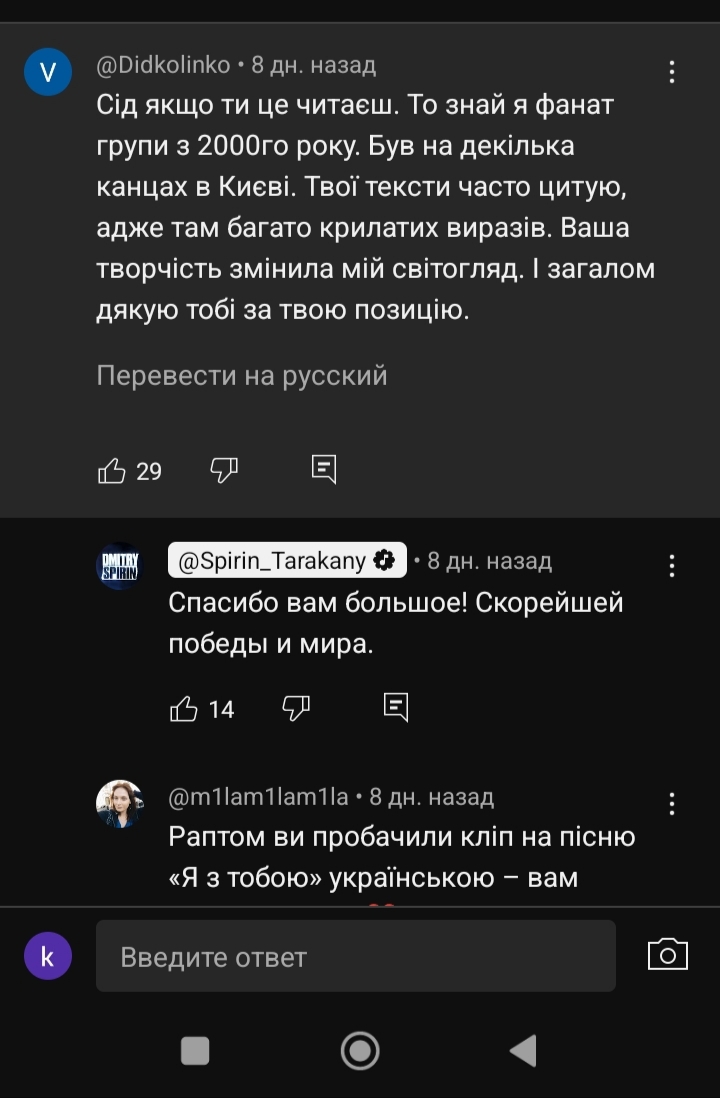Like Didkolinko's comment
The image size is (720, 1098).
(x=112, y=471)
